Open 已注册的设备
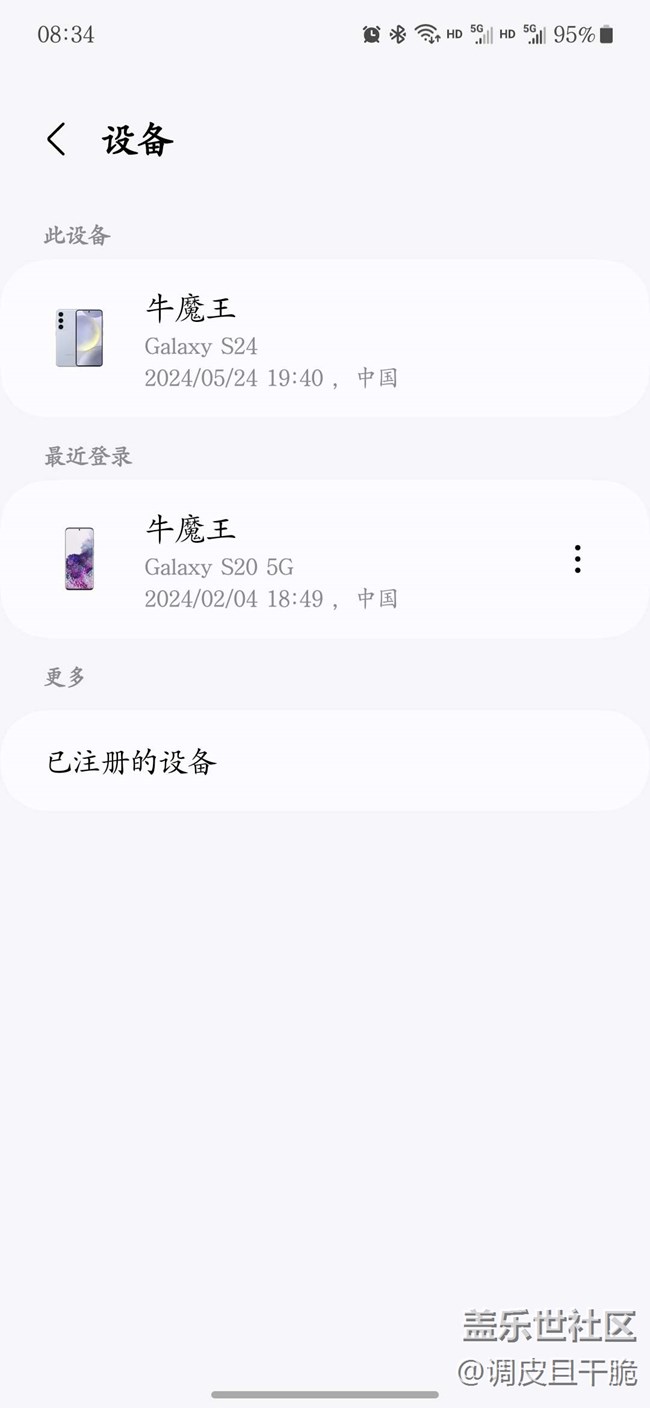Image resolution: width=650 pixels, height=1408 pixels. (324, 762)
